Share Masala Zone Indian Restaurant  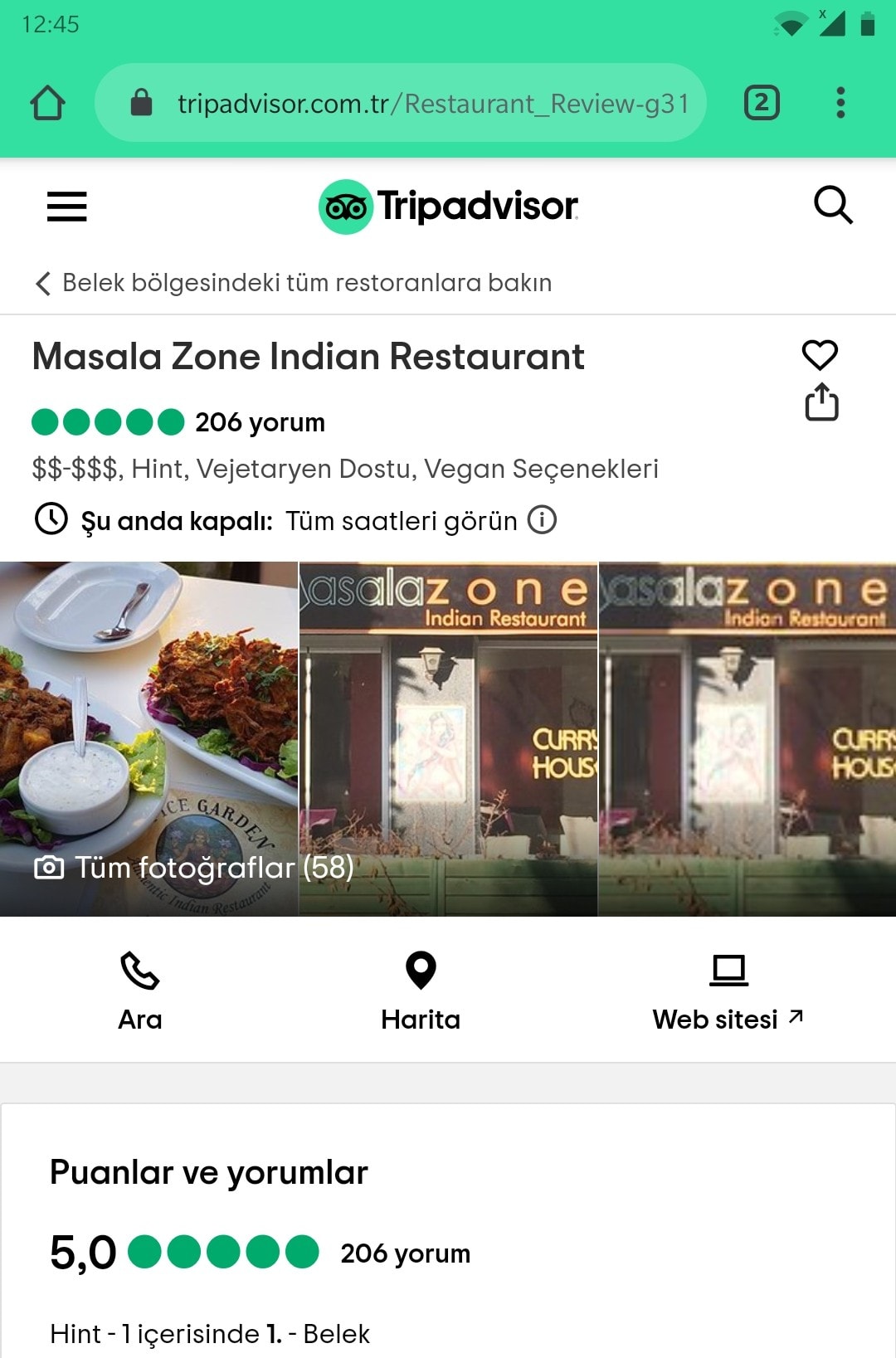(821, 402)
